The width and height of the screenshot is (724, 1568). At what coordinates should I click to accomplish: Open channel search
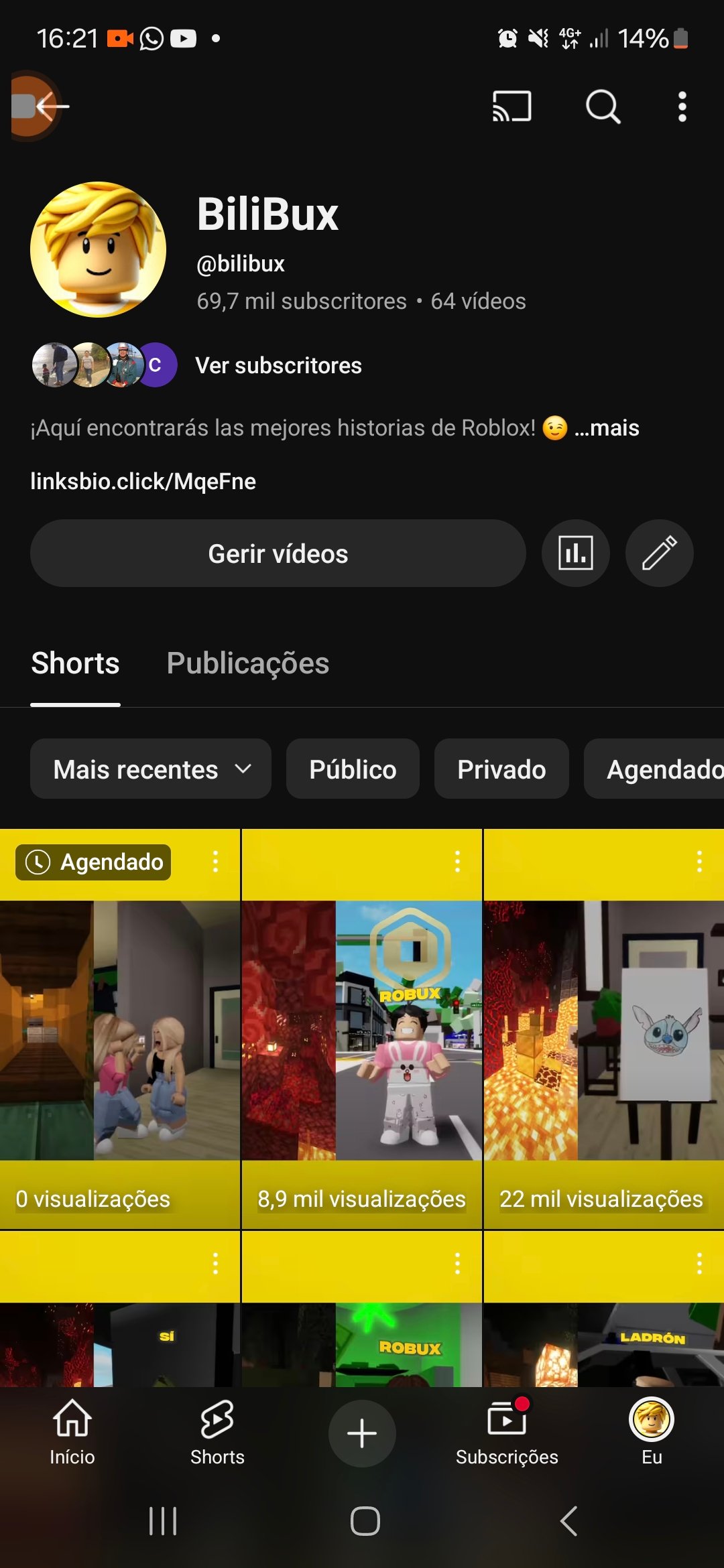point(603,107)
